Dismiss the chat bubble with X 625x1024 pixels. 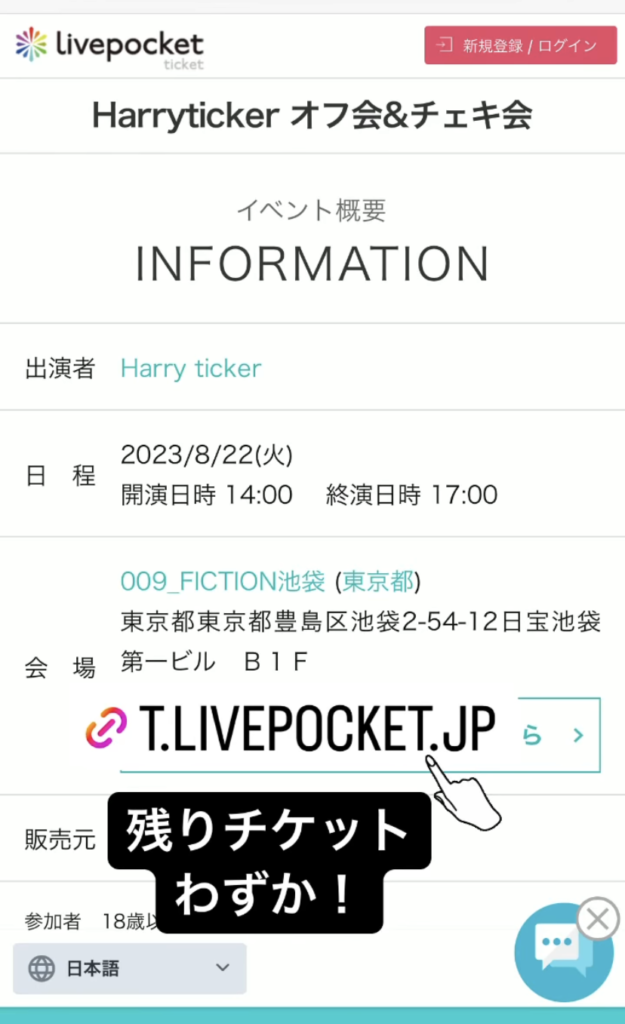point(598,918)
